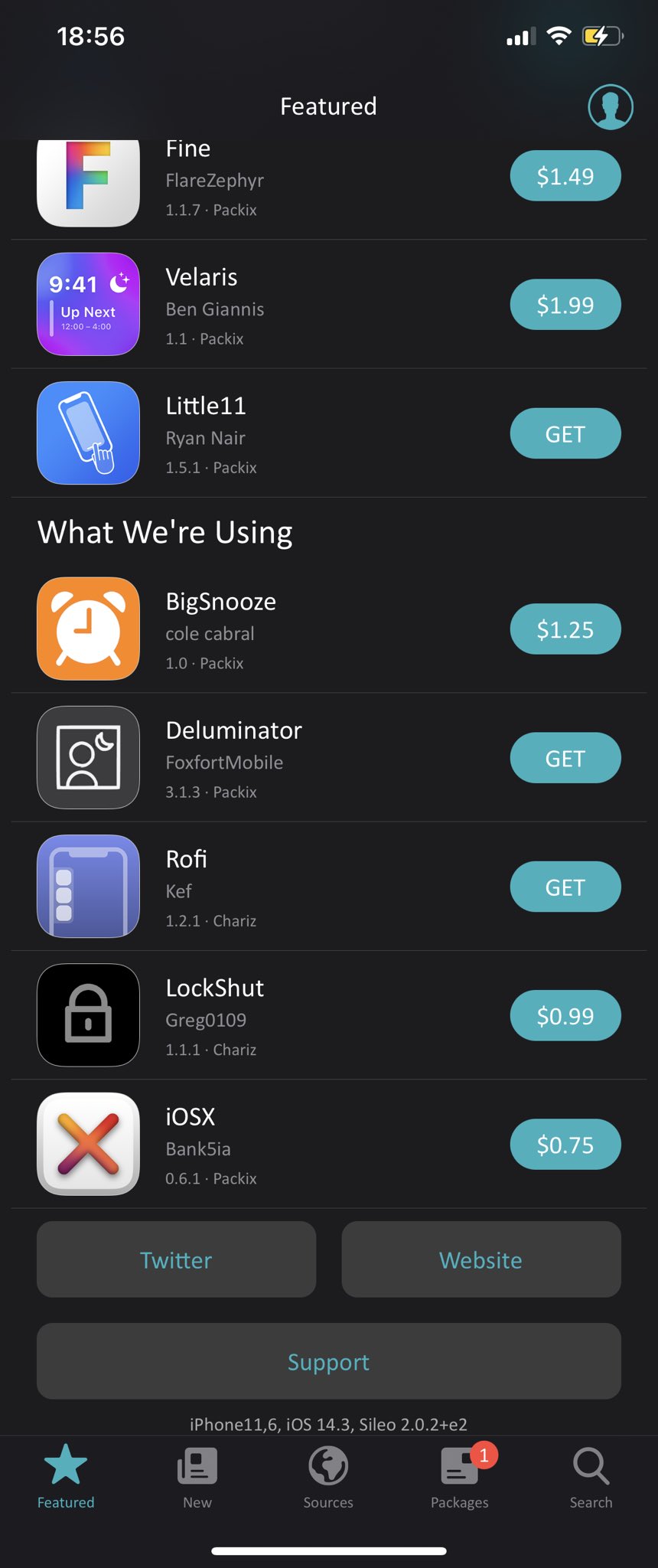The width and height of the screenshot is (658, 1568).
Task: Select the Featured tab
Action: [x=66, y=1478]
